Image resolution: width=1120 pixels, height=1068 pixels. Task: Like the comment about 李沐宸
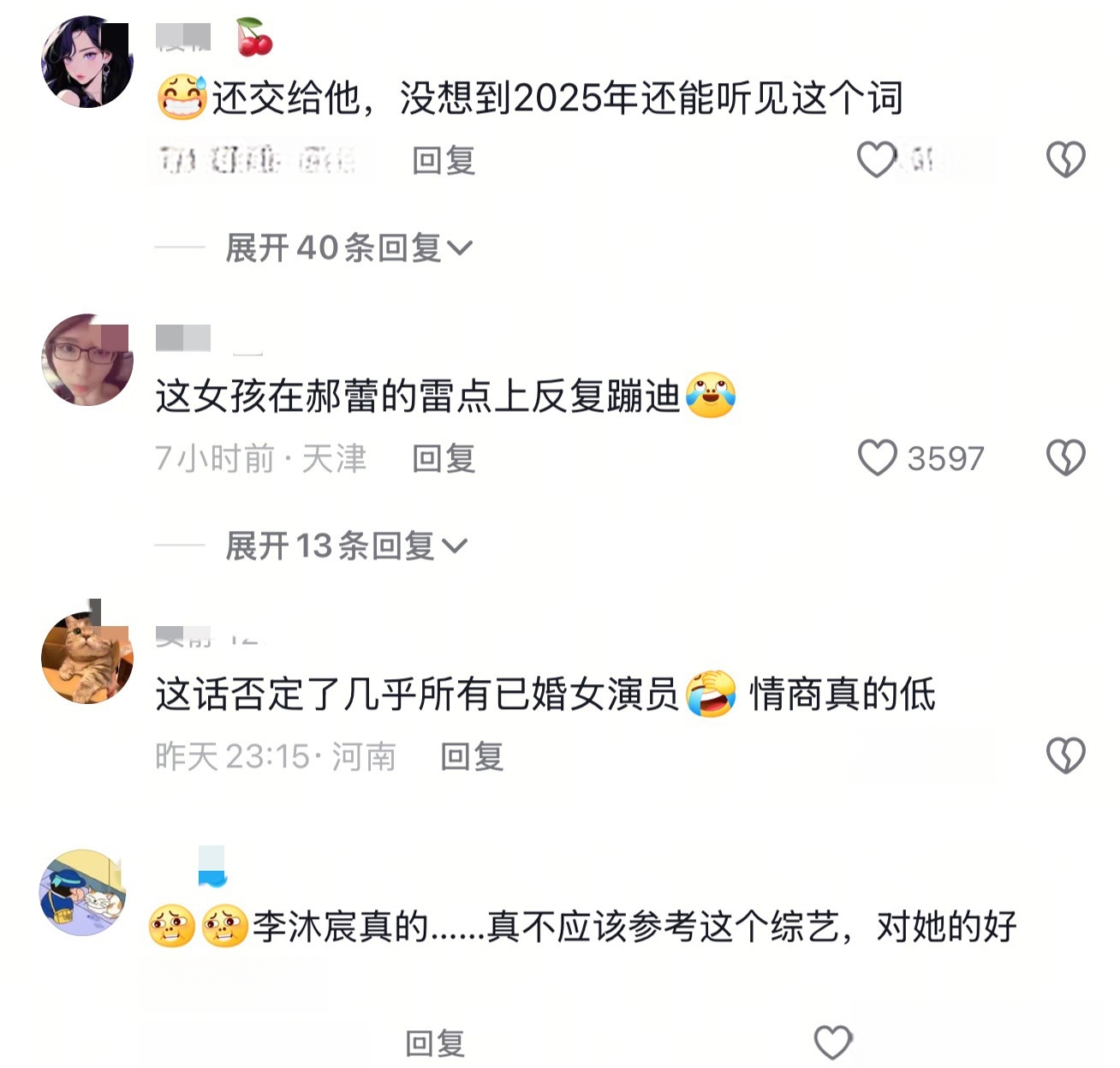(x=832, y=1042)
